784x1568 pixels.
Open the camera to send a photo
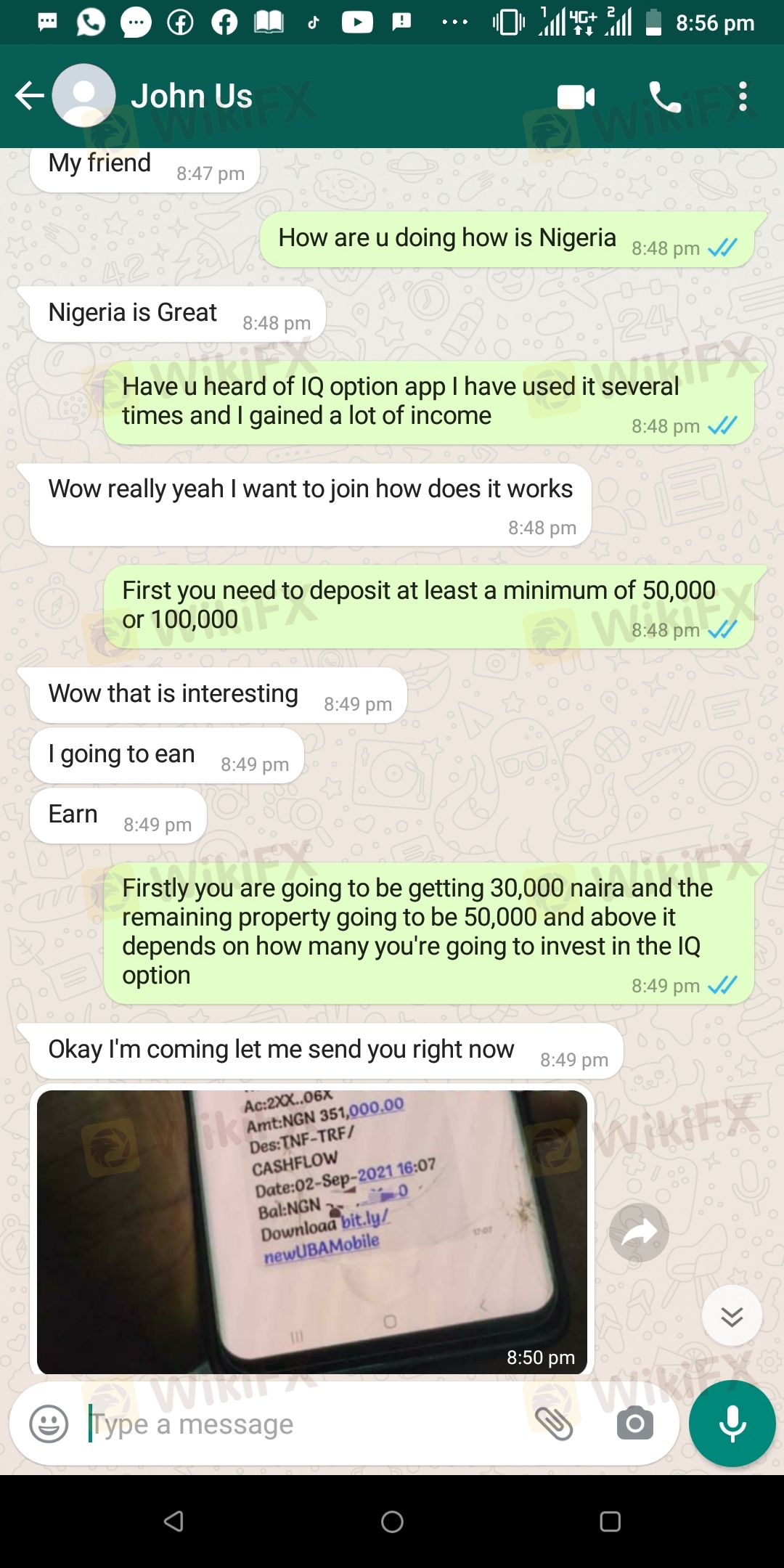point(635,1424)
